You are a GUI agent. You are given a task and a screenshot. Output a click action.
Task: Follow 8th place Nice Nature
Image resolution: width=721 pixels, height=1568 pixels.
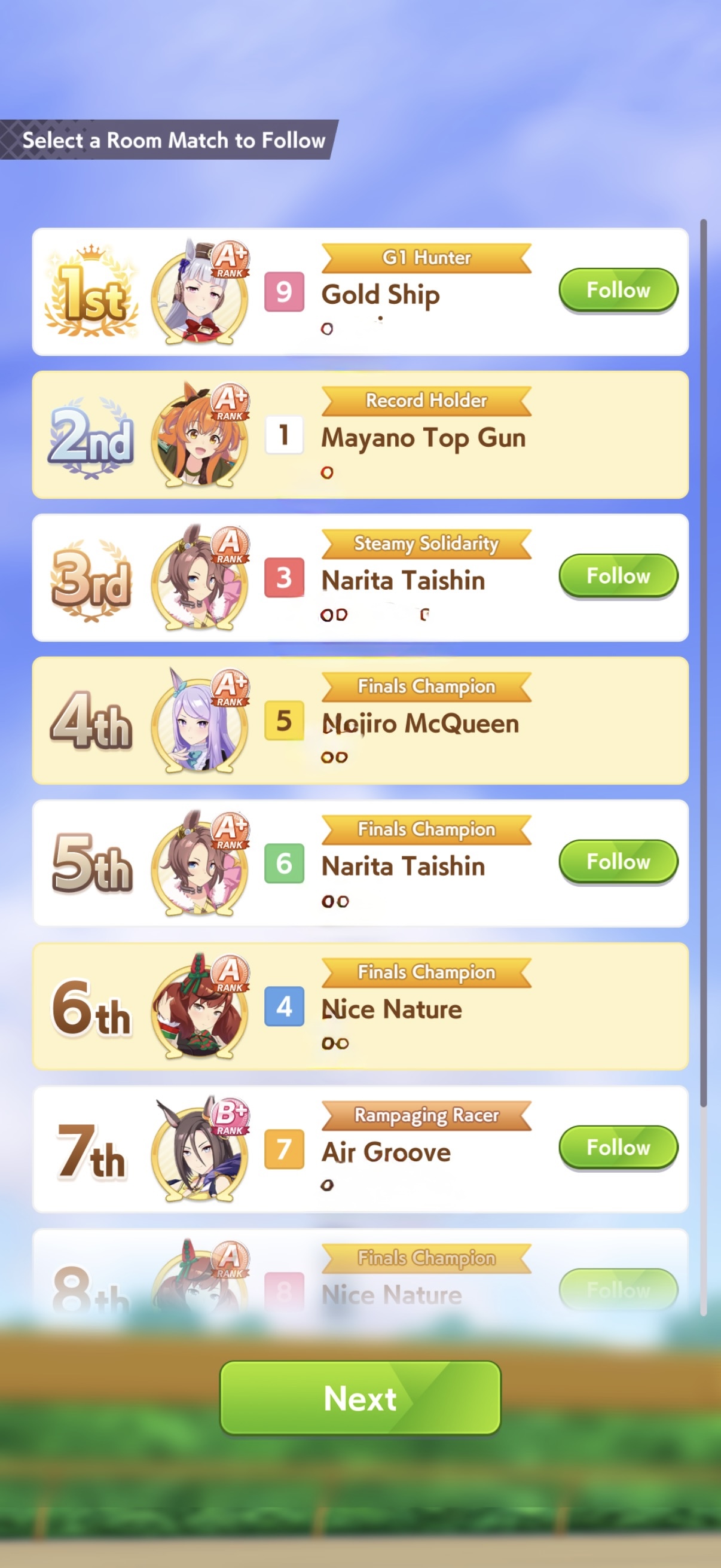click(618, 1288)
